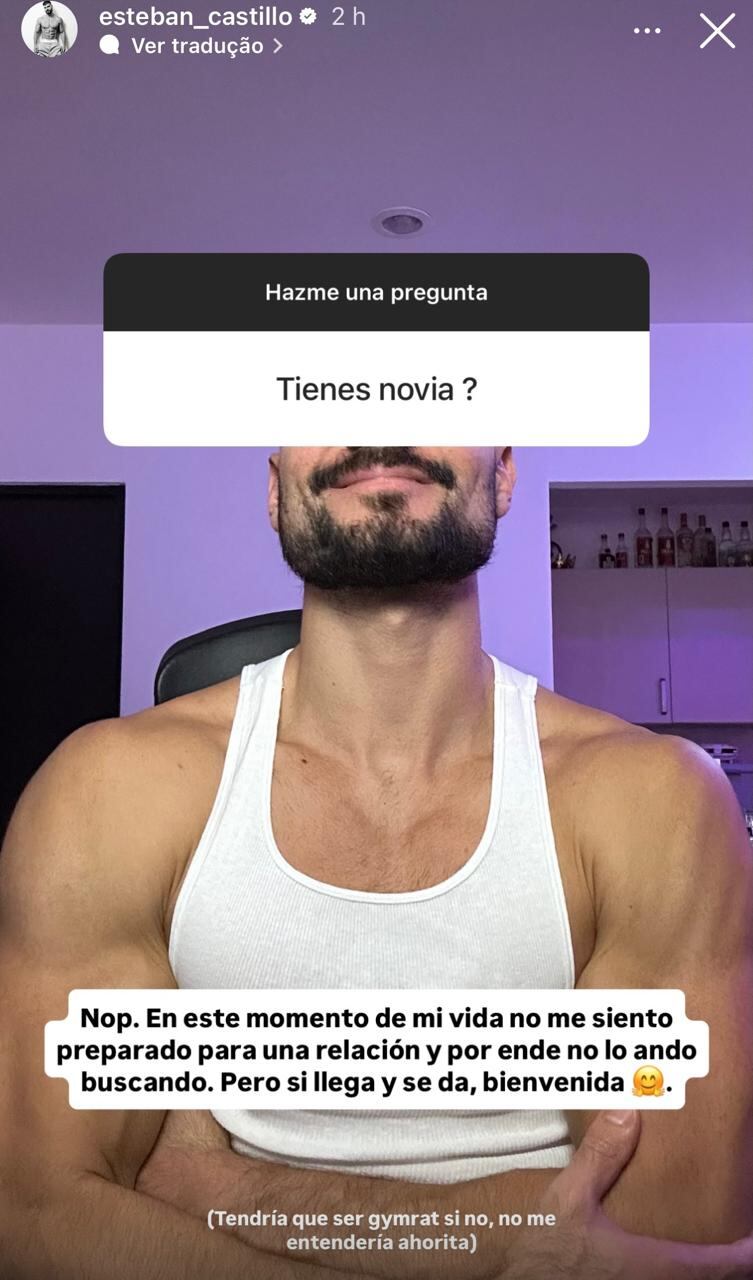The image size is (753, 1280).
Task: Open esteban_castillo's profile picture
Action: (x=49, y=29)
